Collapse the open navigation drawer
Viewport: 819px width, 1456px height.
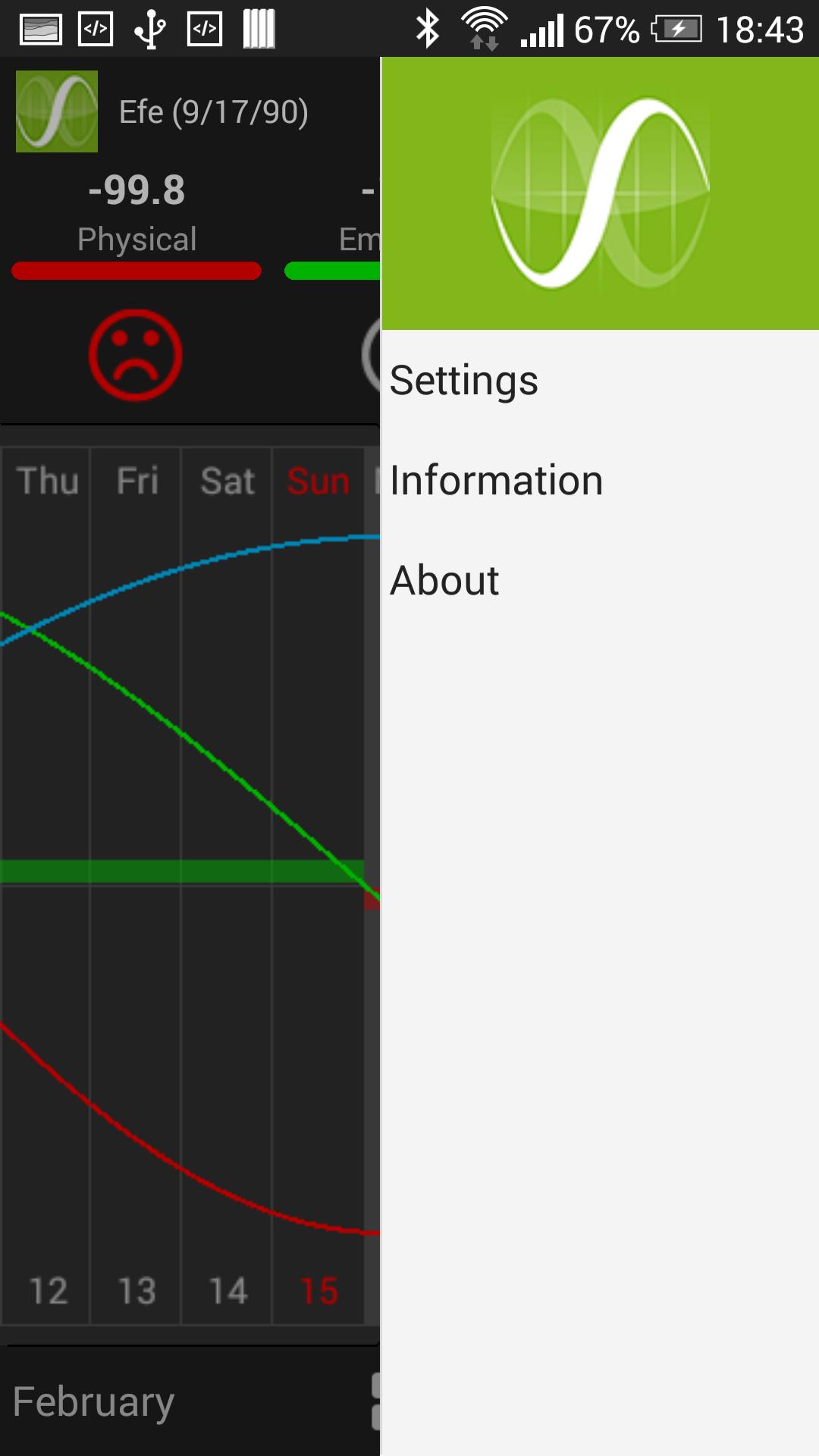tap(190, 758)
